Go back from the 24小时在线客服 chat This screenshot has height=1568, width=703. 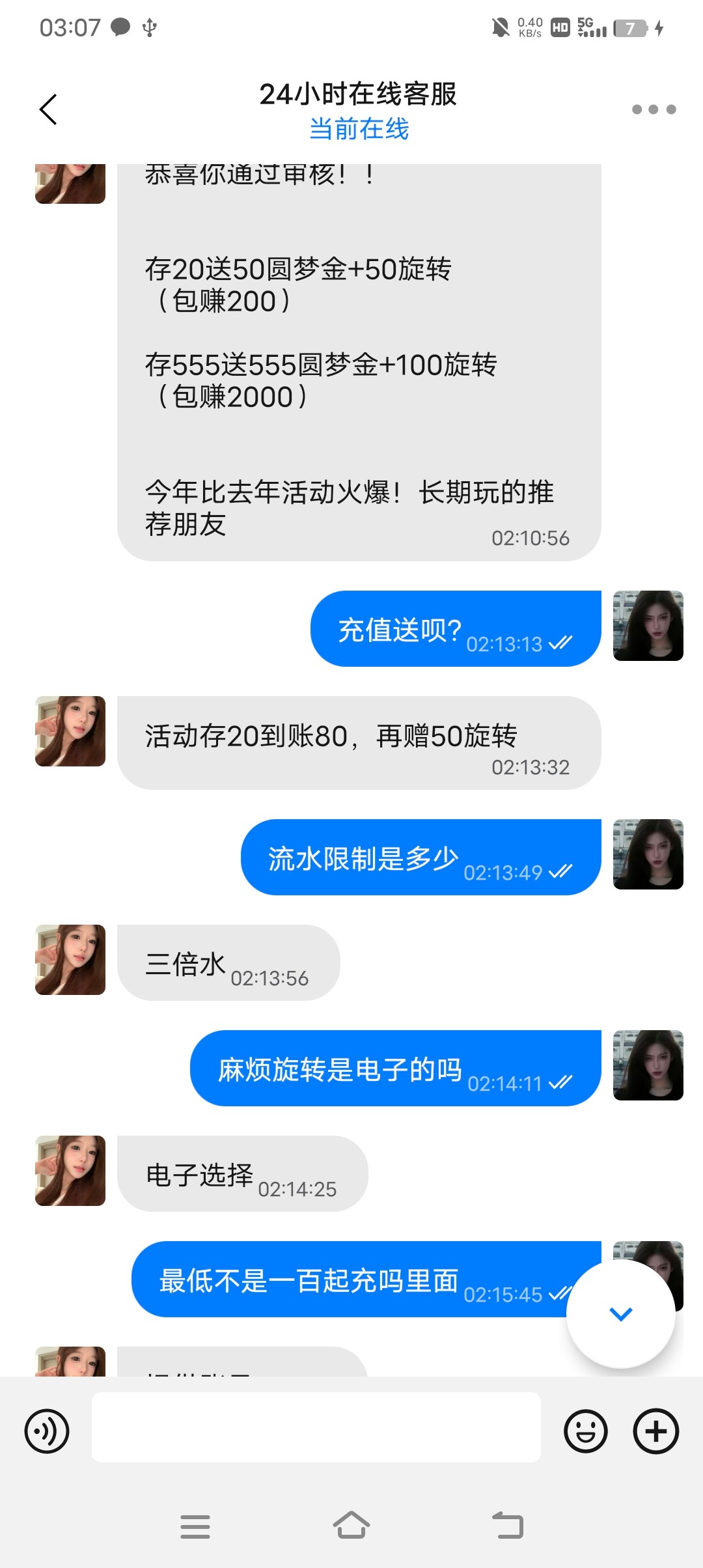point(49,109)
